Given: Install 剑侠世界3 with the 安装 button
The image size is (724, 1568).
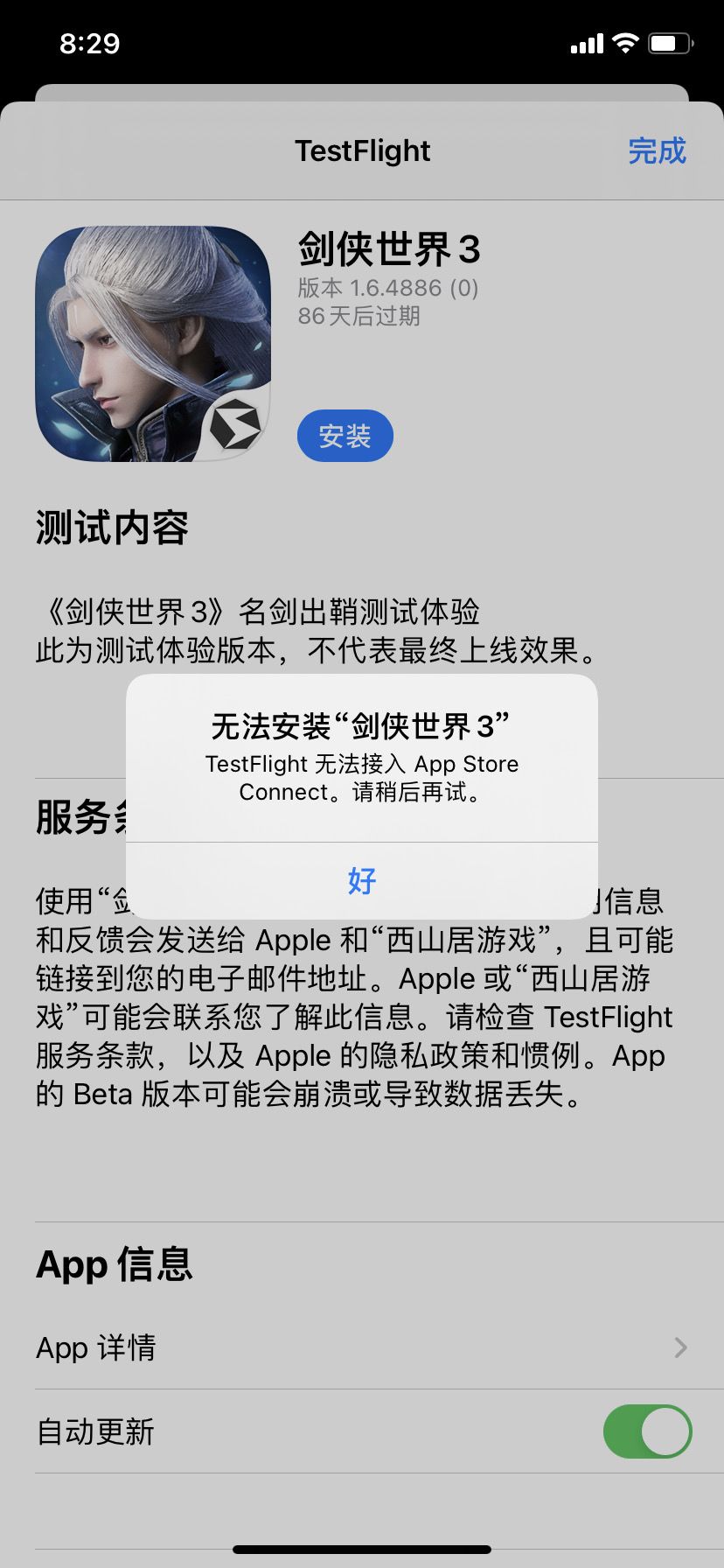Looking at the screenshot, I should coord(345,436).
